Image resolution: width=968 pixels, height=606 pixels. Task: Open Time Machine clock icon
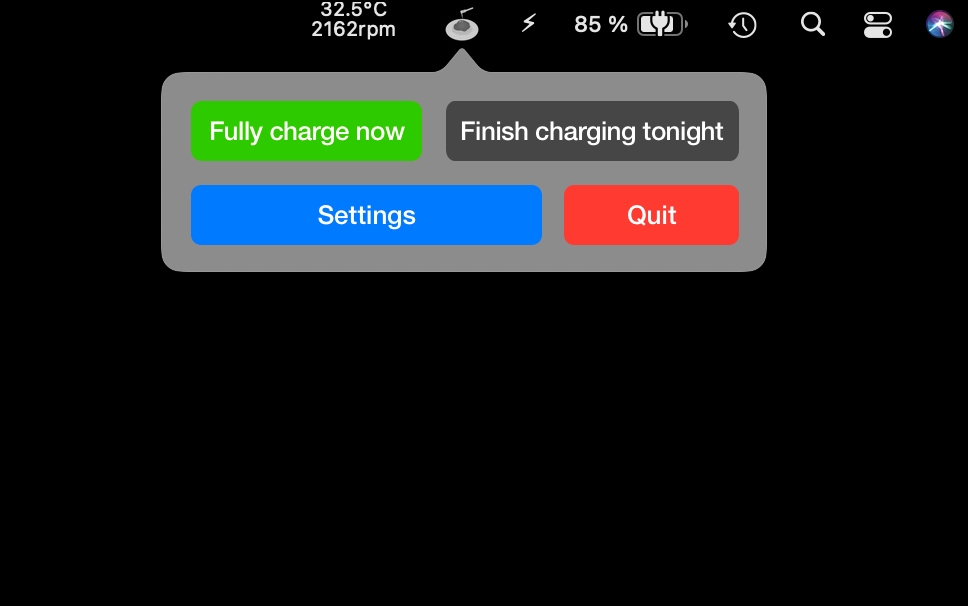point(742,25)
